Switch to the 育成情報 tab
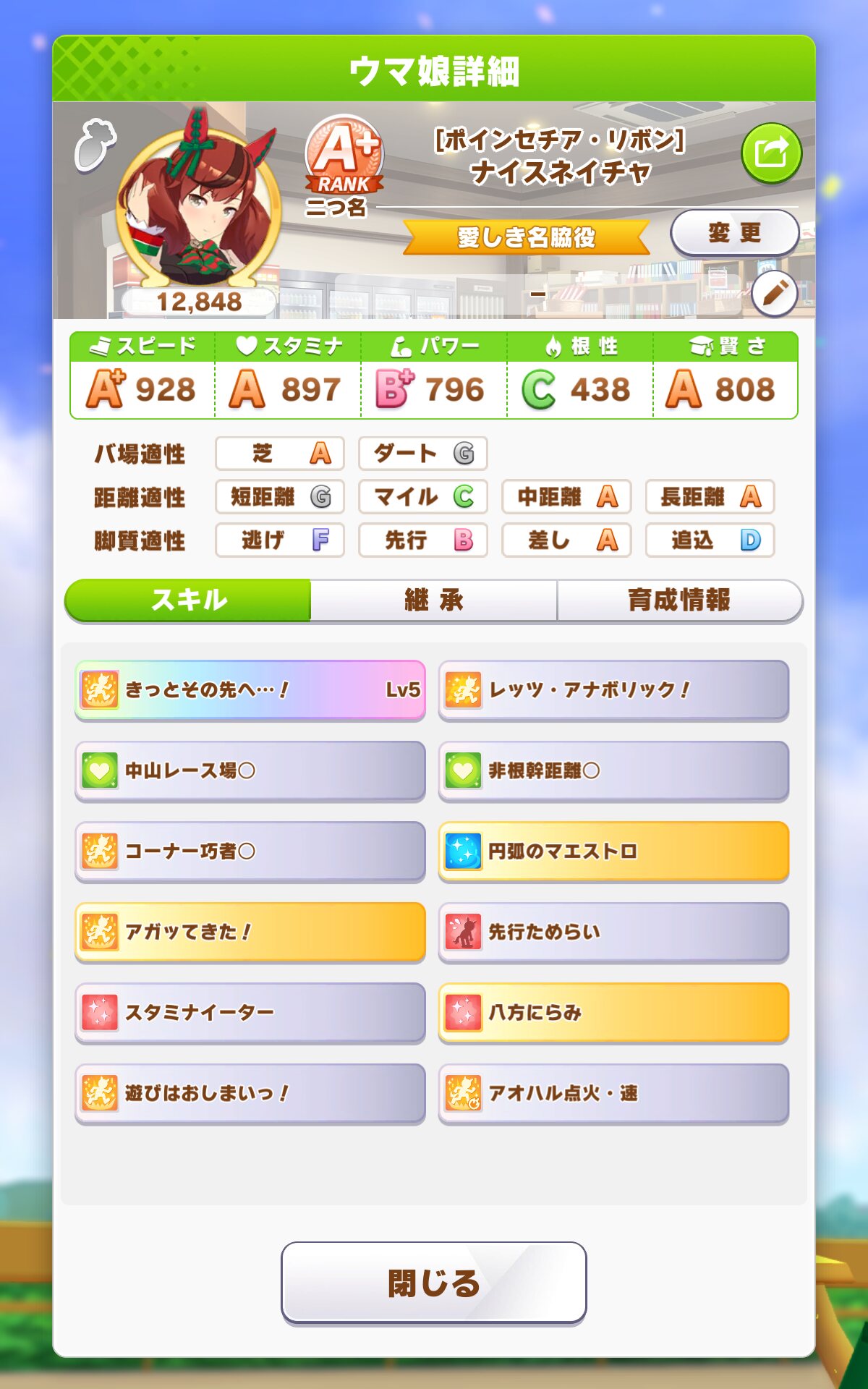Viewport: 868px width, 1389px height. (x=678, y=600)
